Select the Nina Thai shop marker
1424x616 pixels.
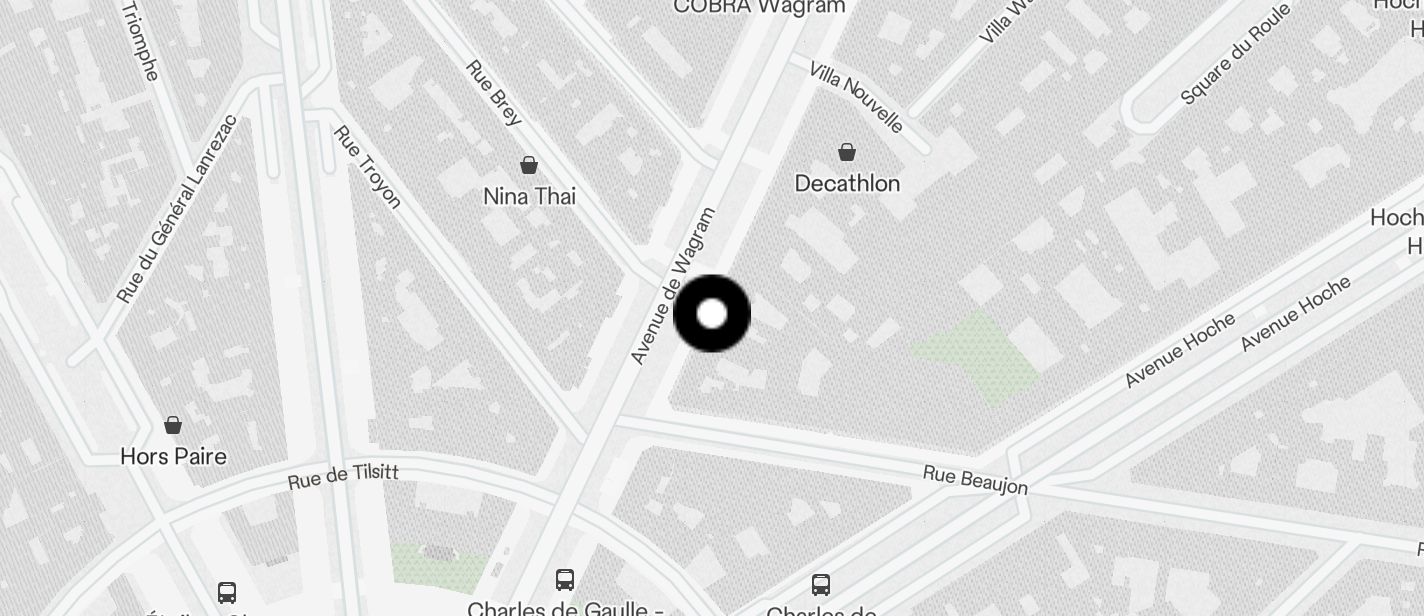[x=529, y=165]
